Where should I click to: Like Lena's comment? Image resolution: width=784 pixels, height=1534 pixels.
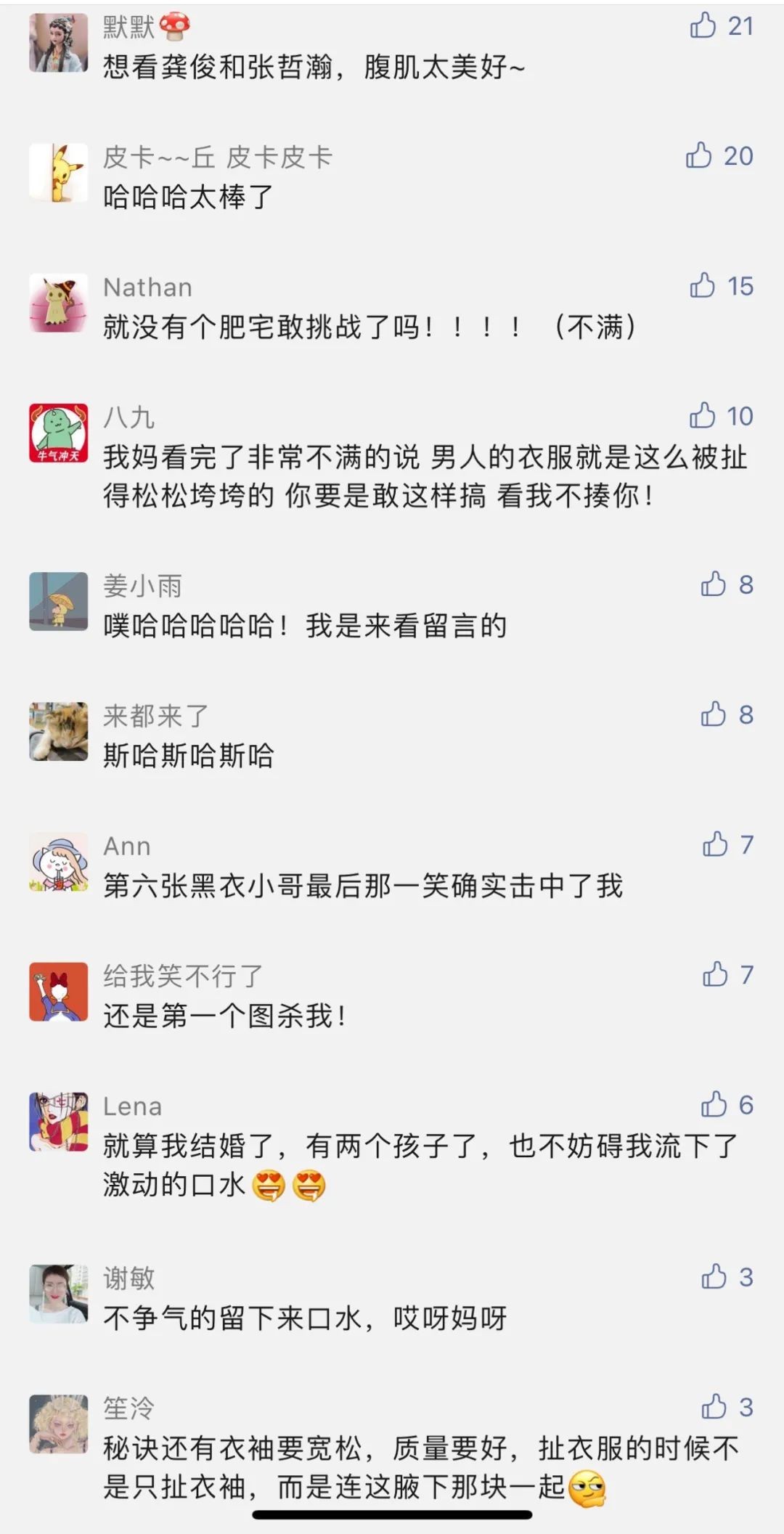click(x=714, y=1104)
